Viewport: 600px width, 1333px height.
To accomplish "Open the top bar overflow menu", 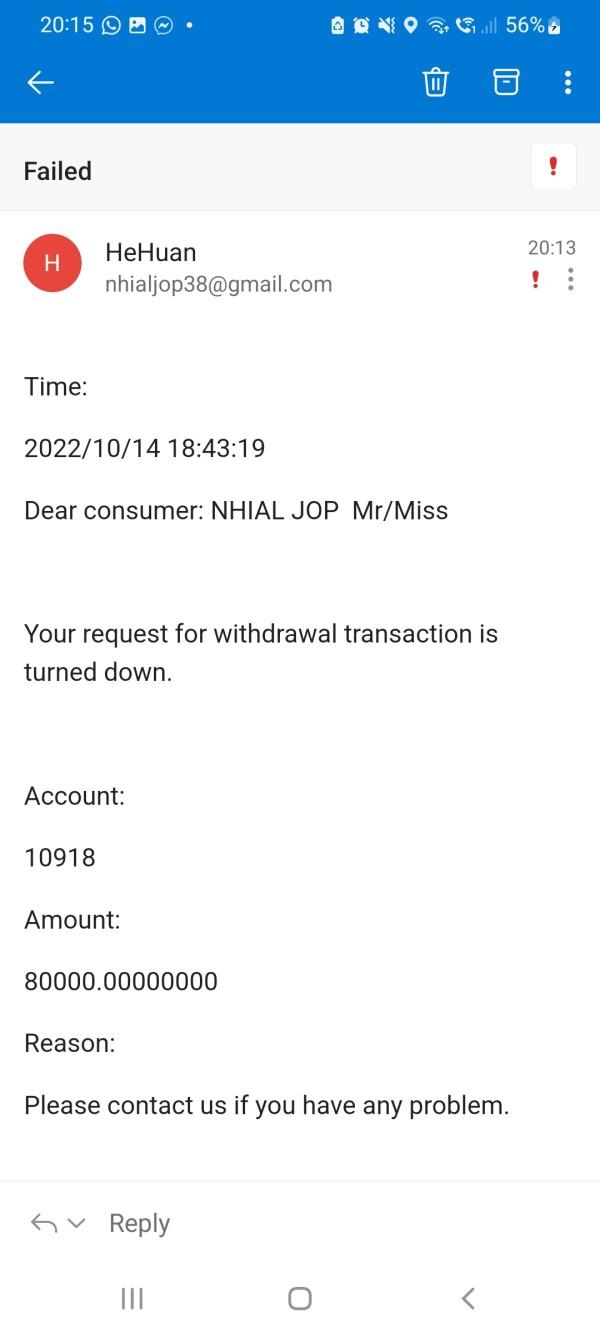I will [x=568, y=82].
